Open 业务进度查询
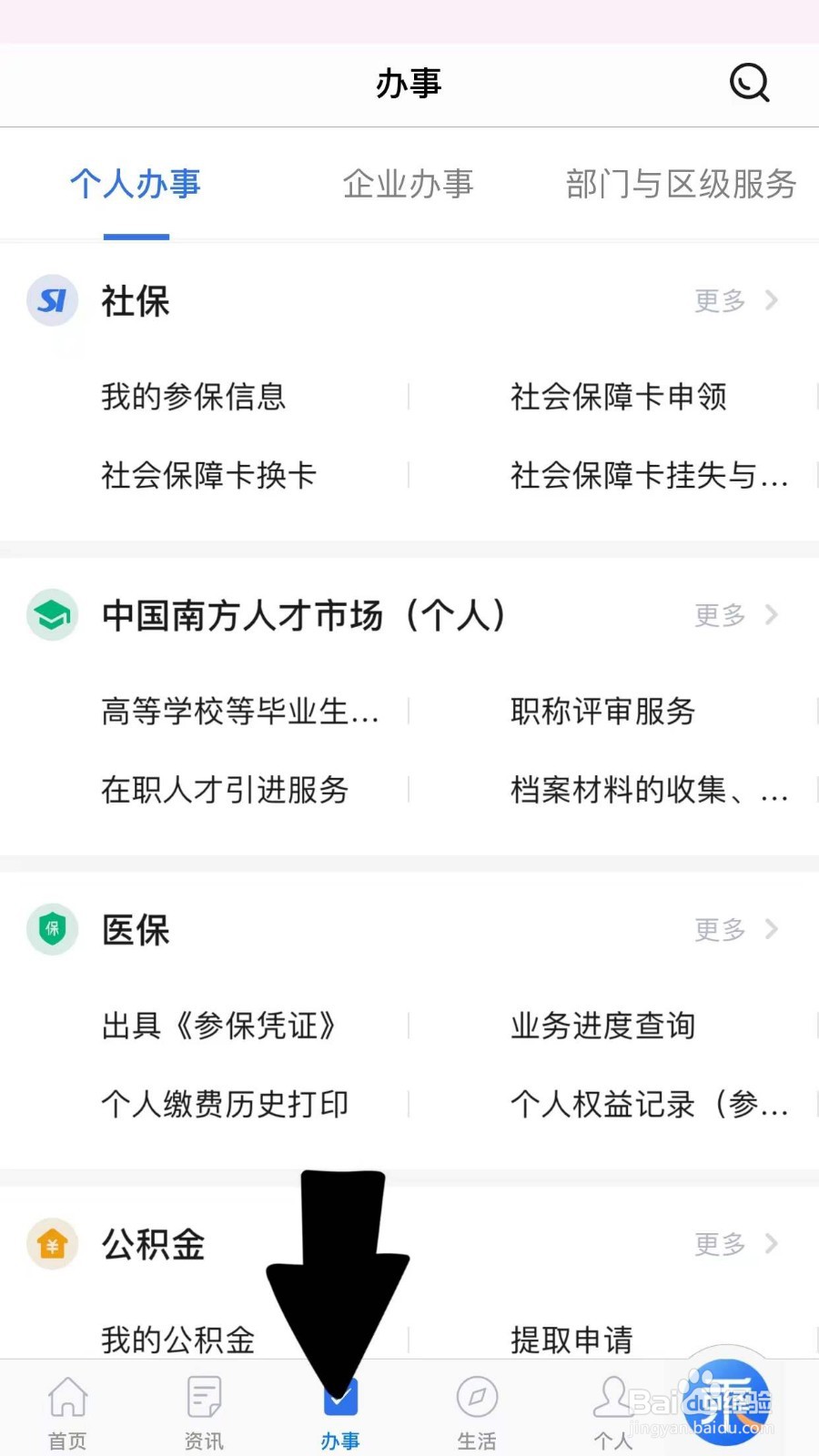Viewport: 819px width, 1456px height. tap(603, 1026)
